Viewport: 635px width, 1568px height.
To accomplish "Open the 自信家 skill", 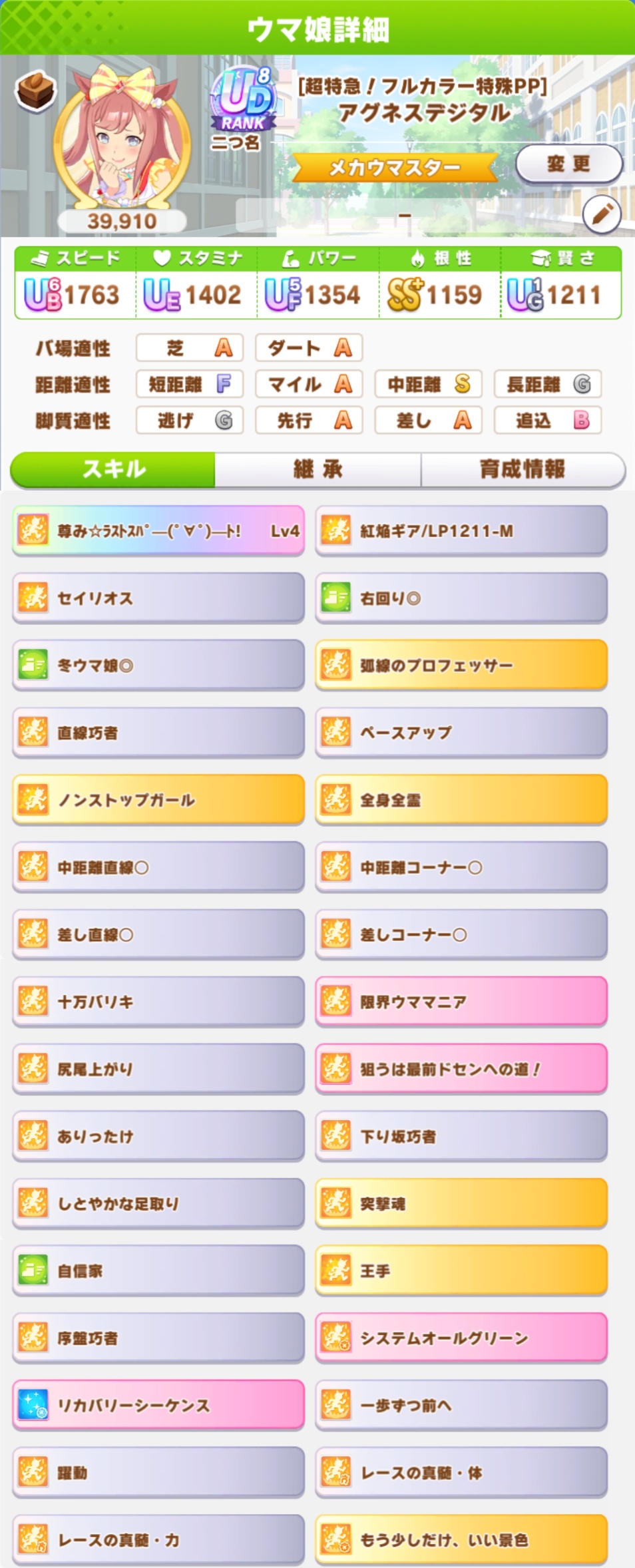I will pos(158,1270).
